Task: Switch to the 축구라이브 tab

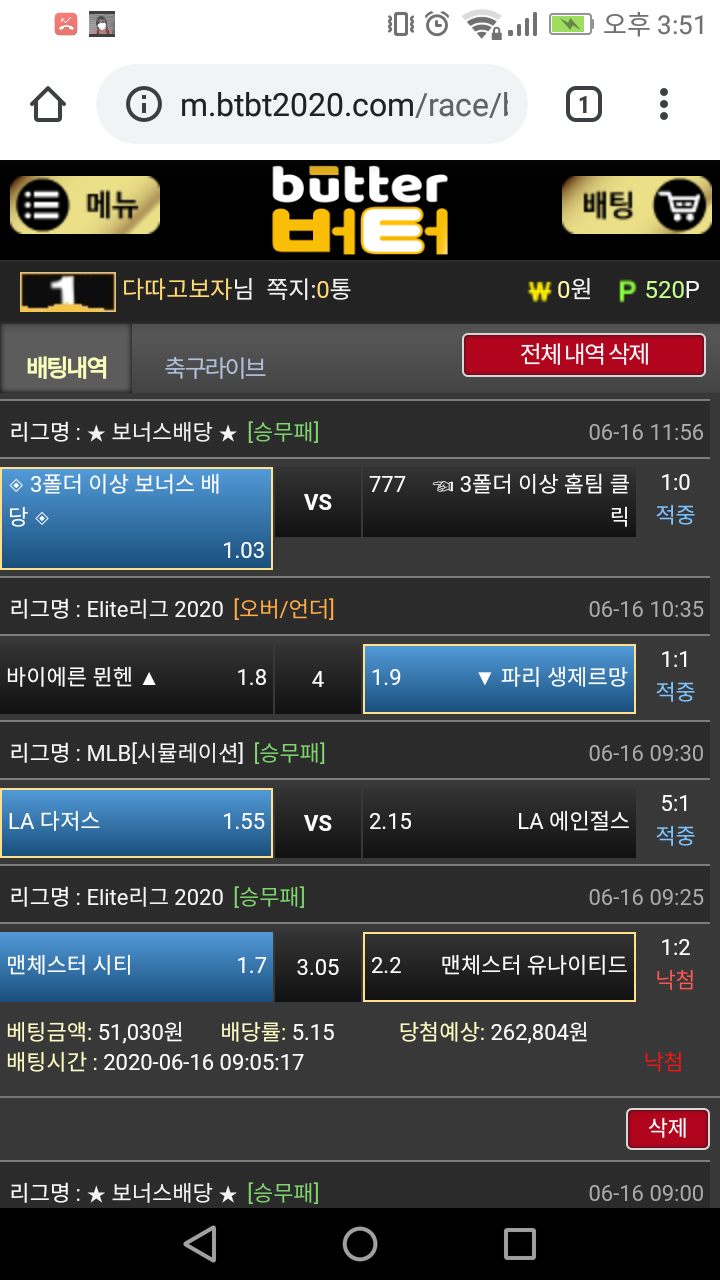Action: [x=215, y=368]
